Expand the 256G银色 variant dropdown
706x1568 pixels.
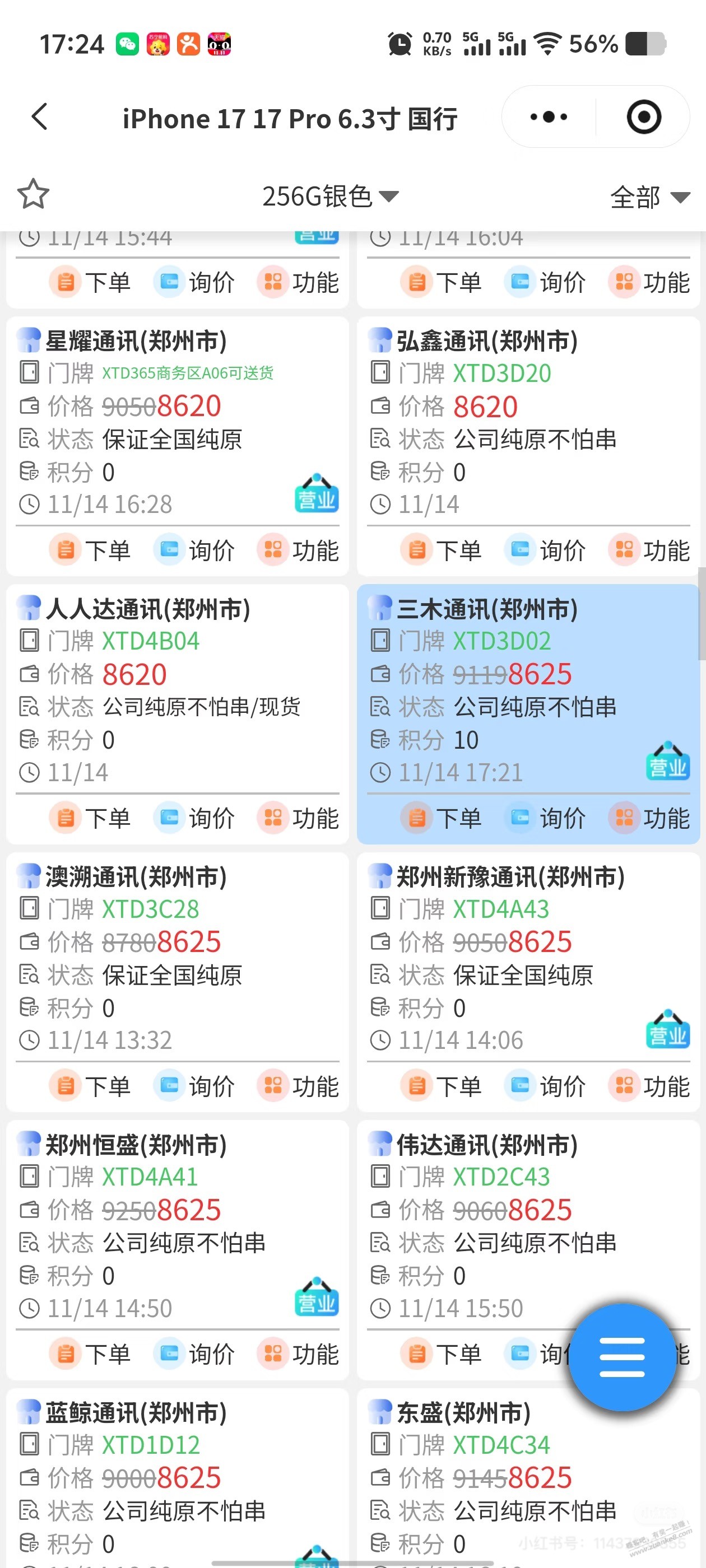pyautogui.click(x=330, y=197)
